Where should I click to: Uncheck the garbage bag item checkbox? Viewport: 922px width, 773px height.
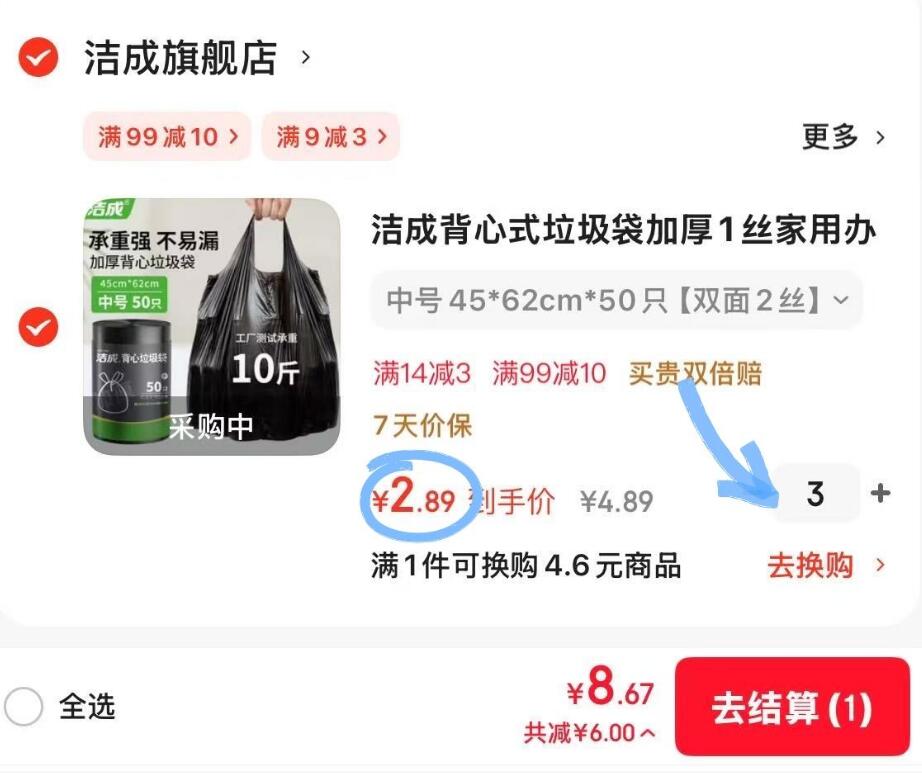coord(38,327)
